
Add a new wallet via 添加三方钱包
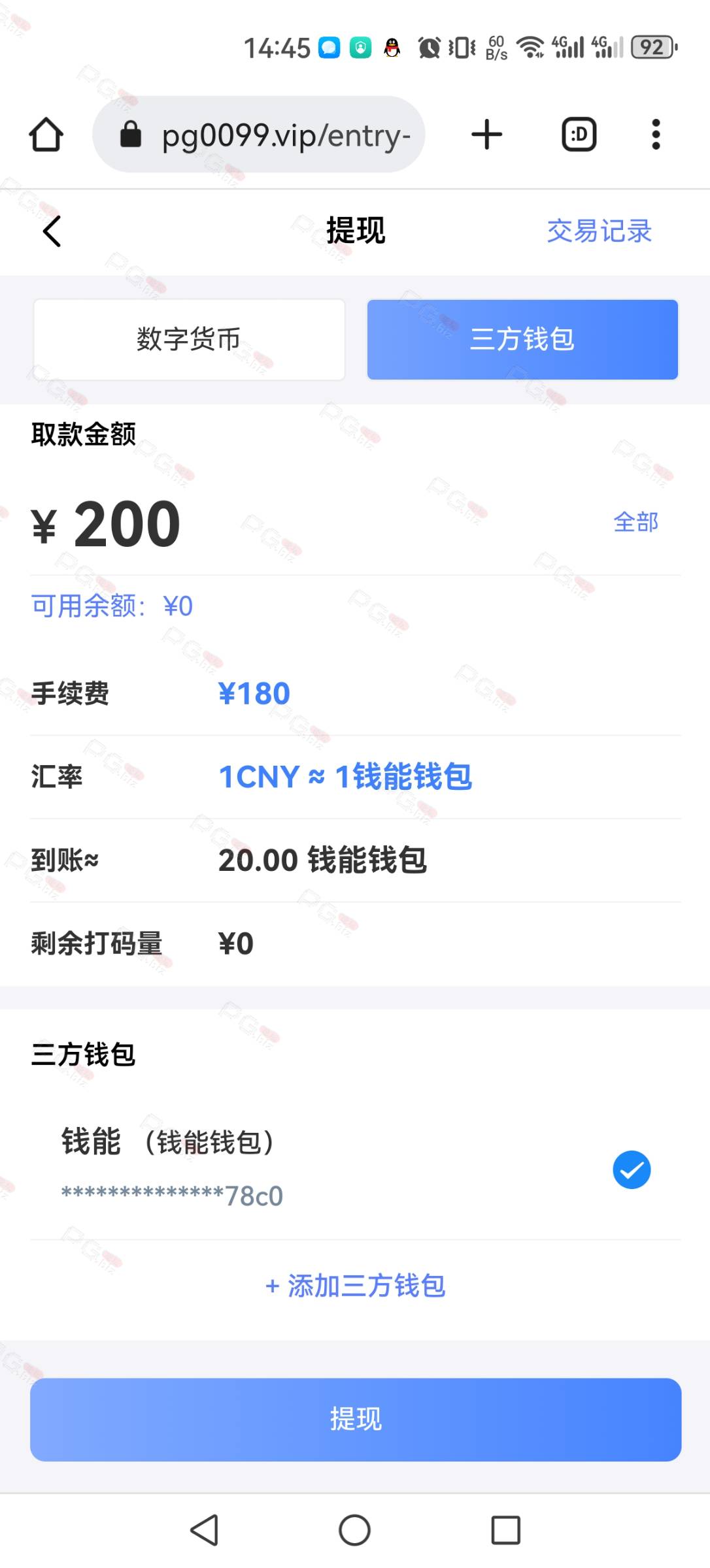coord(355,1286)
